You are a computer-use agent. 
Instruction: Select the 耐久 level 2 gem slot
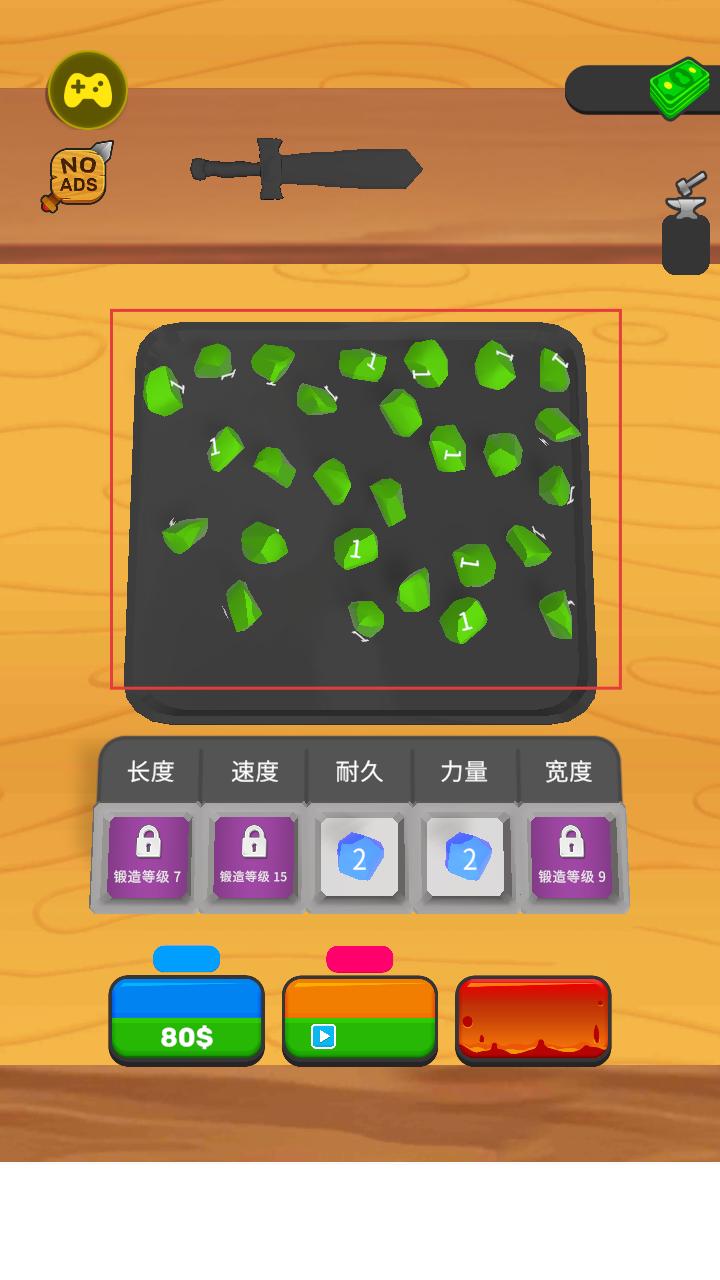(x=360, y=858)
